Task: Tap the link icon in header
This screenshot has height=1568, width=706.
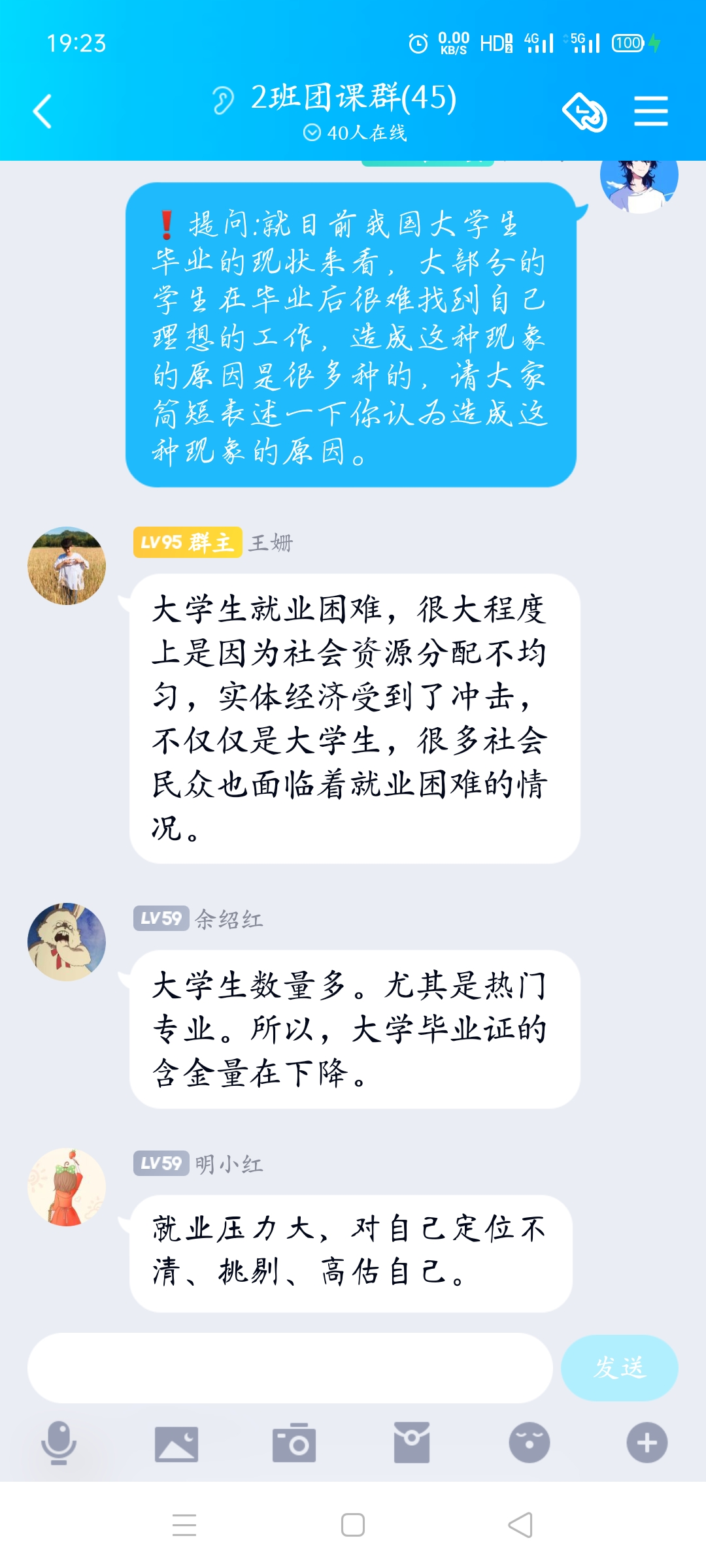Action: tap(584, 112)
